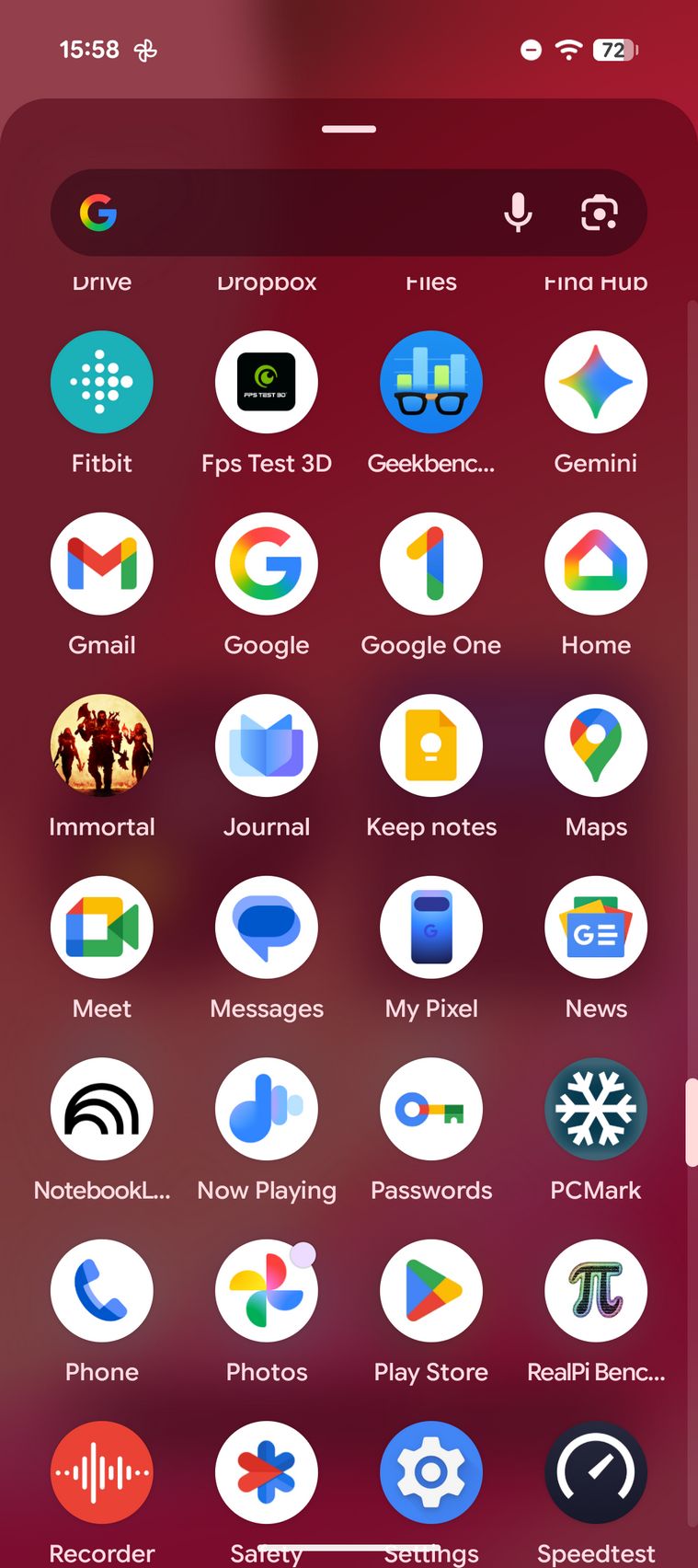
Task: Launch Gemini
Action: 596,383
